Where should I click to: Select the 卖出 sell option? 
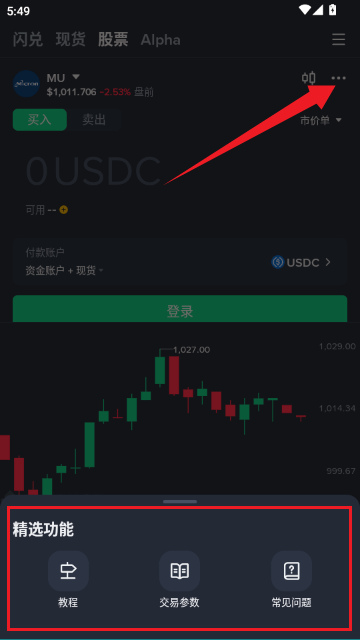94,120
